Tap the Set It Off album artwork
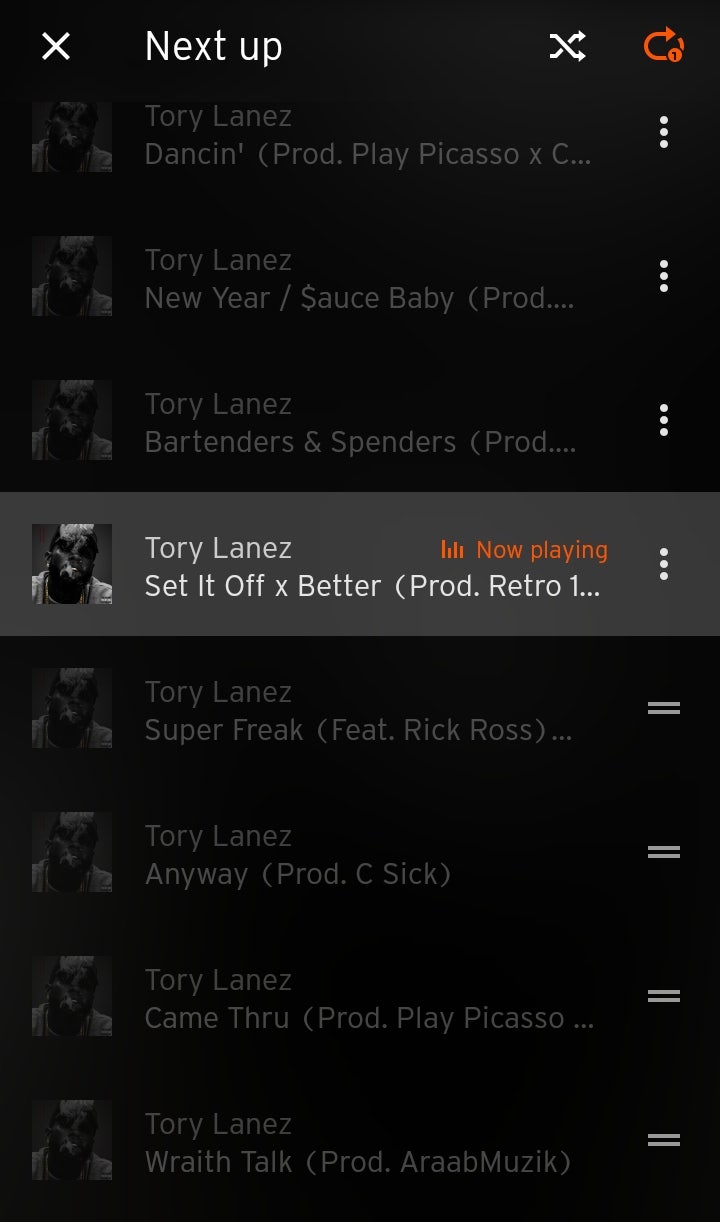 (x=72, y=564)
